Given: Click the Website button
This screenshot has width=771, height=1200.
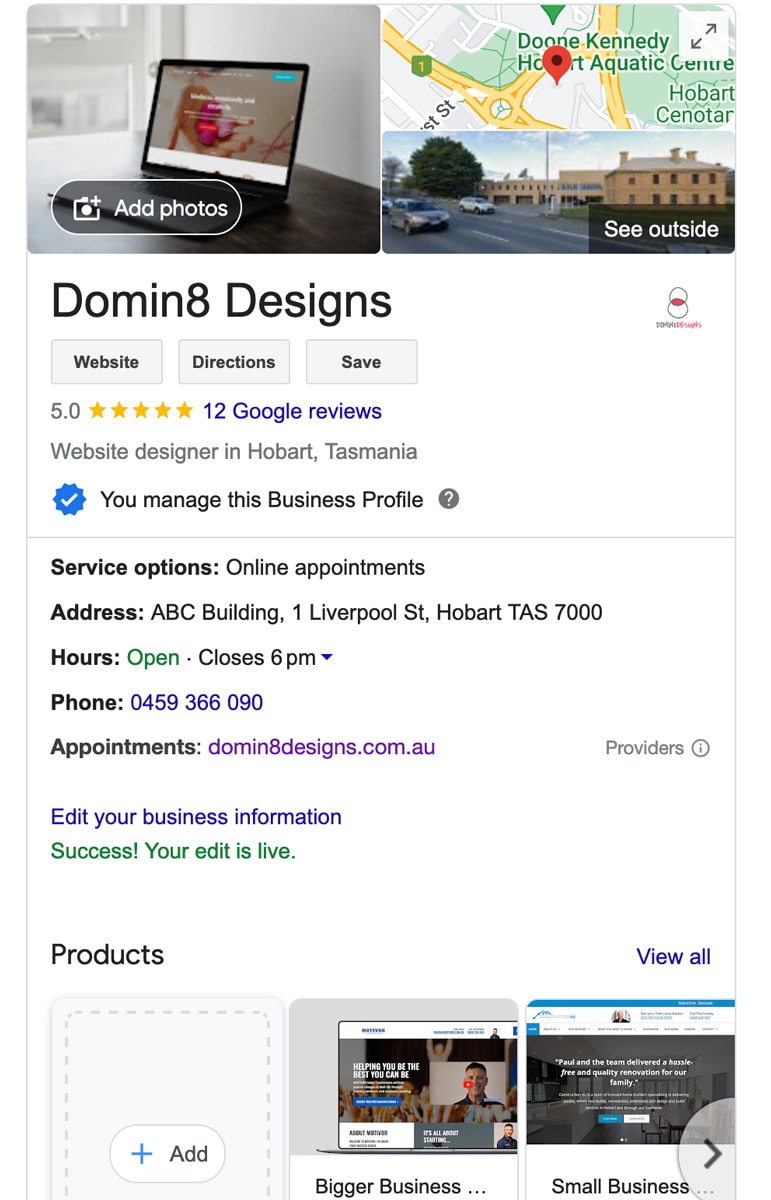Looking at the screenshot, I should click(106, 362).
